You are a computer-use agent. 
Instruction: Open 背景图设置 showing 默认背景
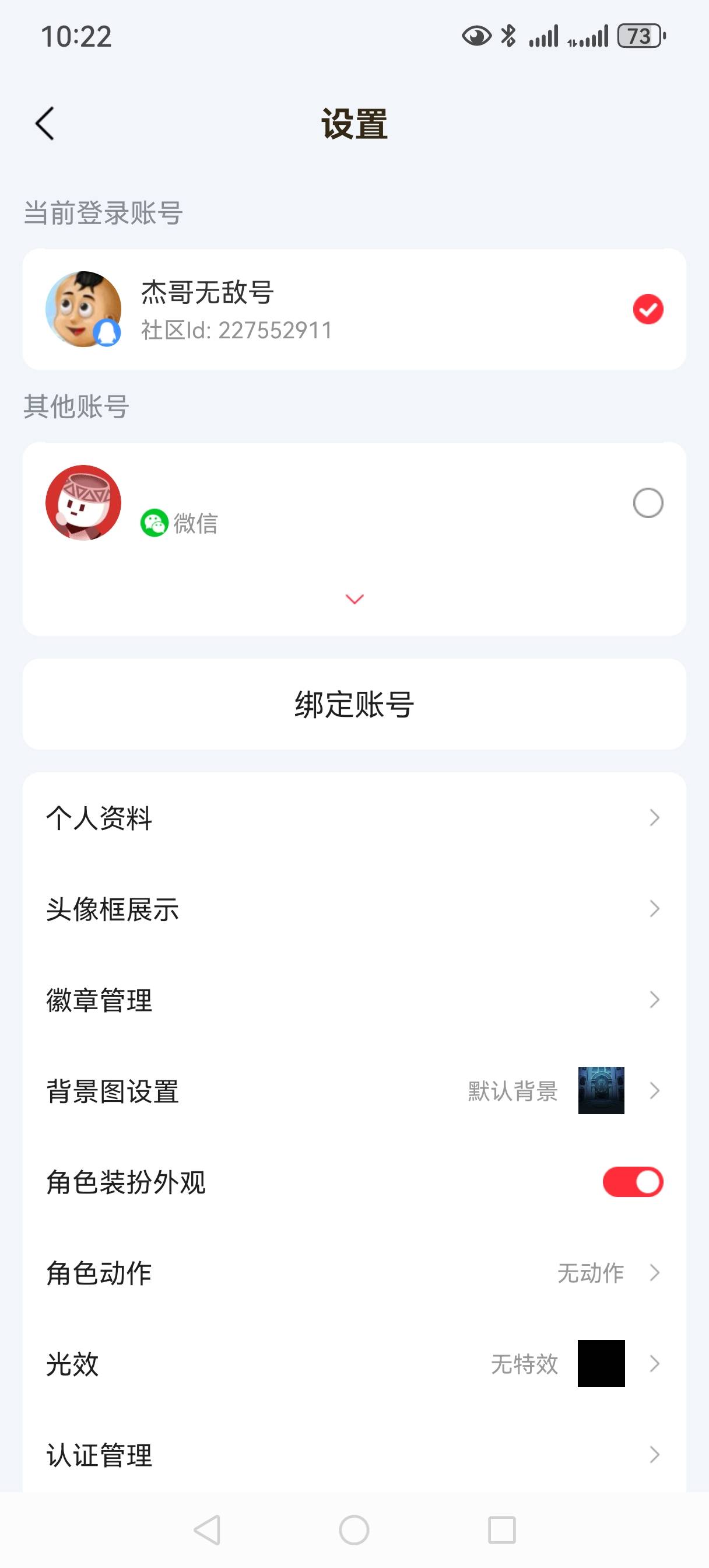[654, 1091]
